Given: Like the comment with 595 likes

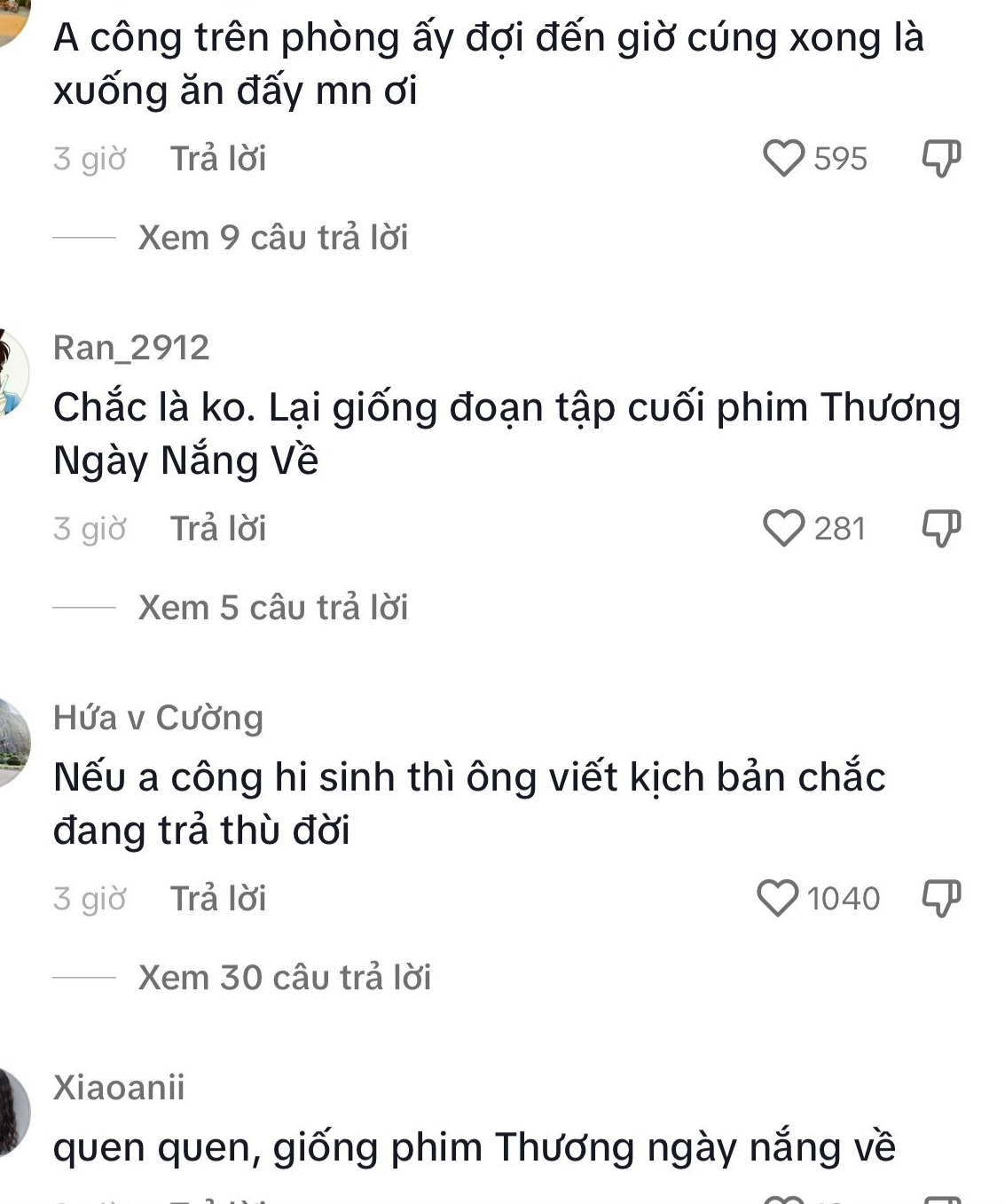Looking at the screenshot, I should point(783,159).
